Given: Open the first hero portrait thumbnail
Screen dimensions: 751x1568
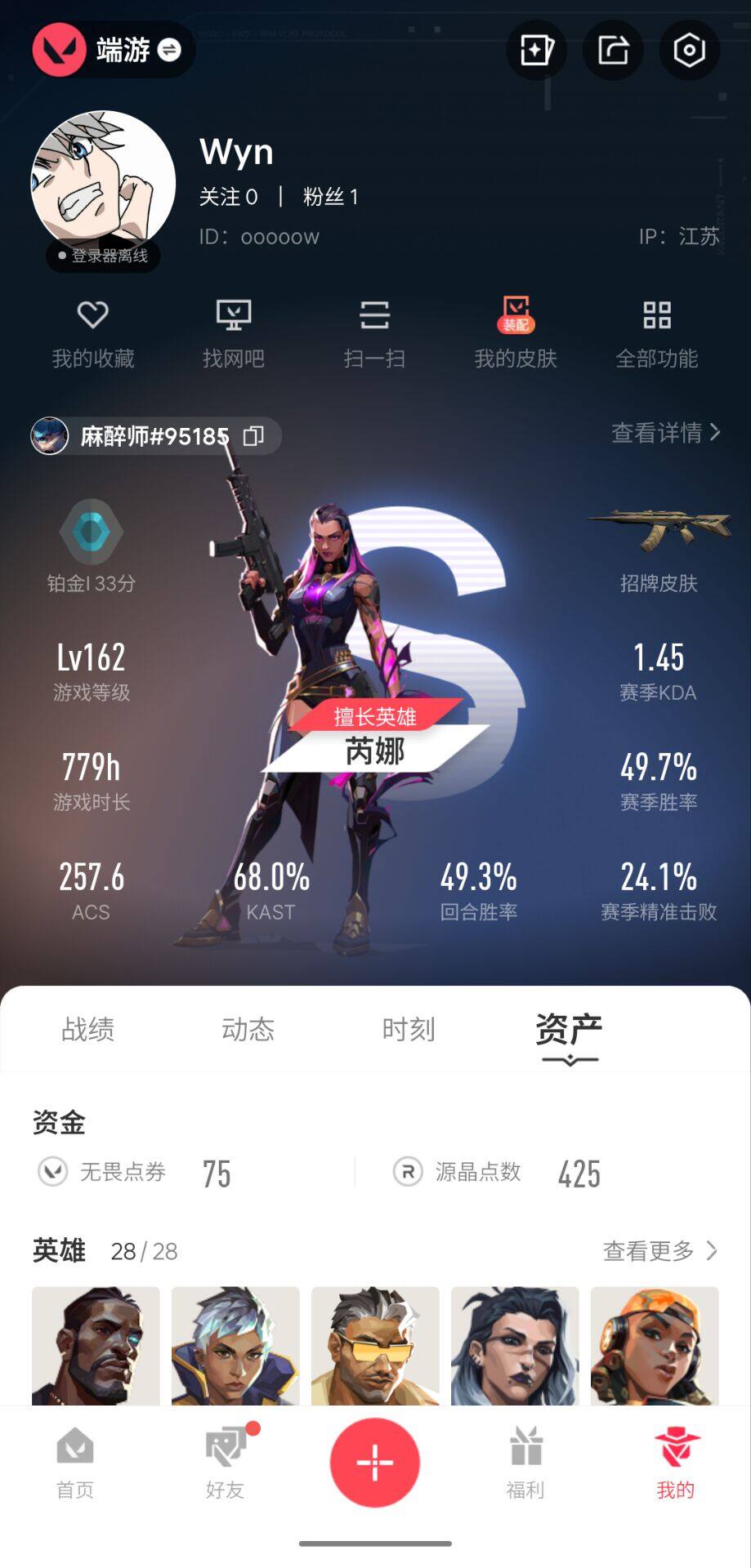Looking at the screenshot, I should point(96,1347).
